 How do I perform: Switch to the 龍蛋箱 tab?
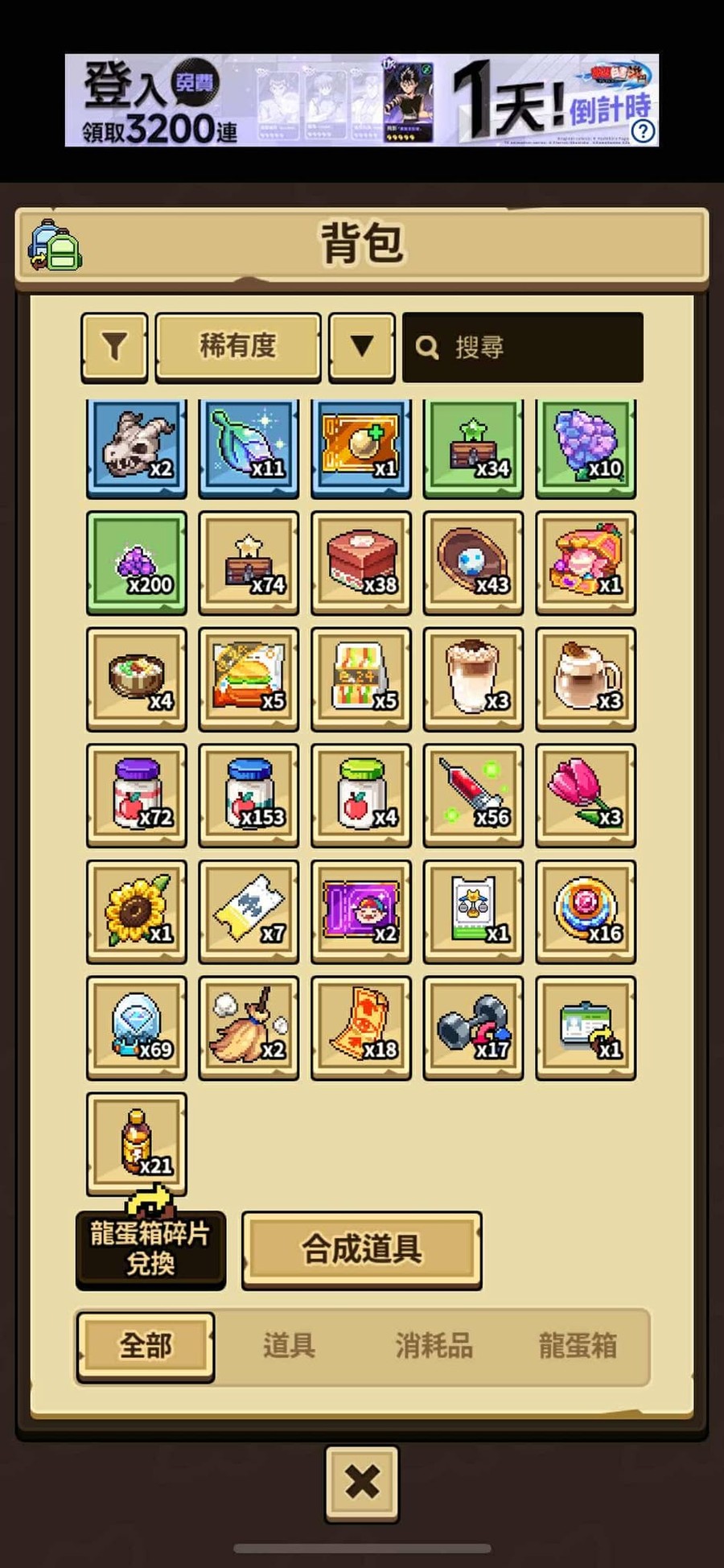(578, 1346)
